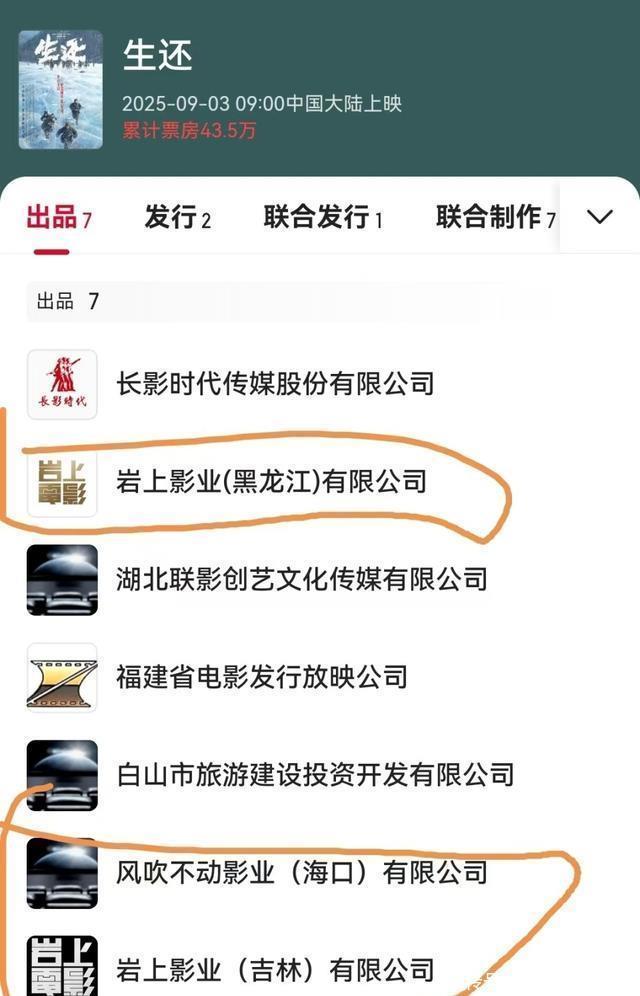Tap the 生还 movie poster
640x996 pixels.
(x=60, y=90)
